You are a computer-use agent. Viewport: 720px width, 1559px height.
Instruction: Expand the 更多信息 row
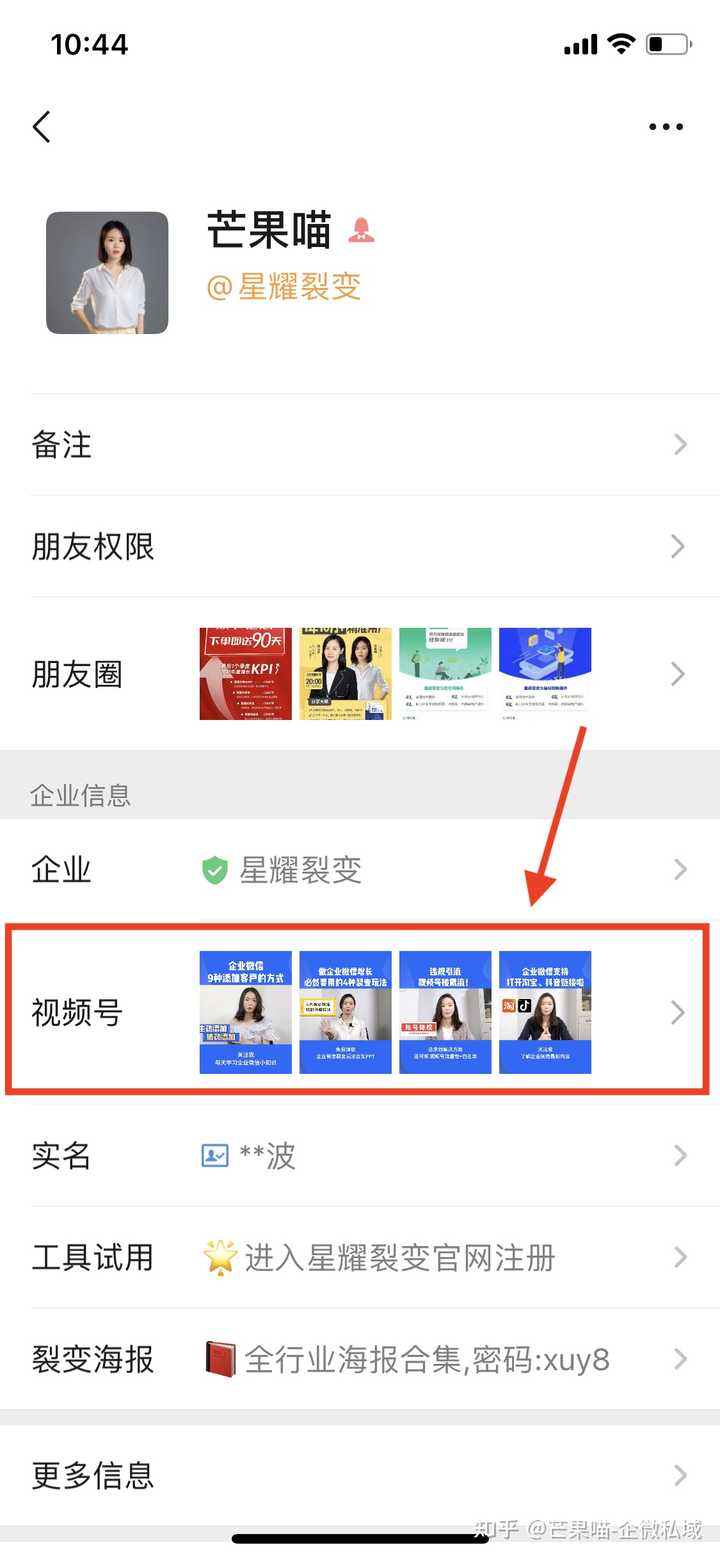[x=360, y=1474]
